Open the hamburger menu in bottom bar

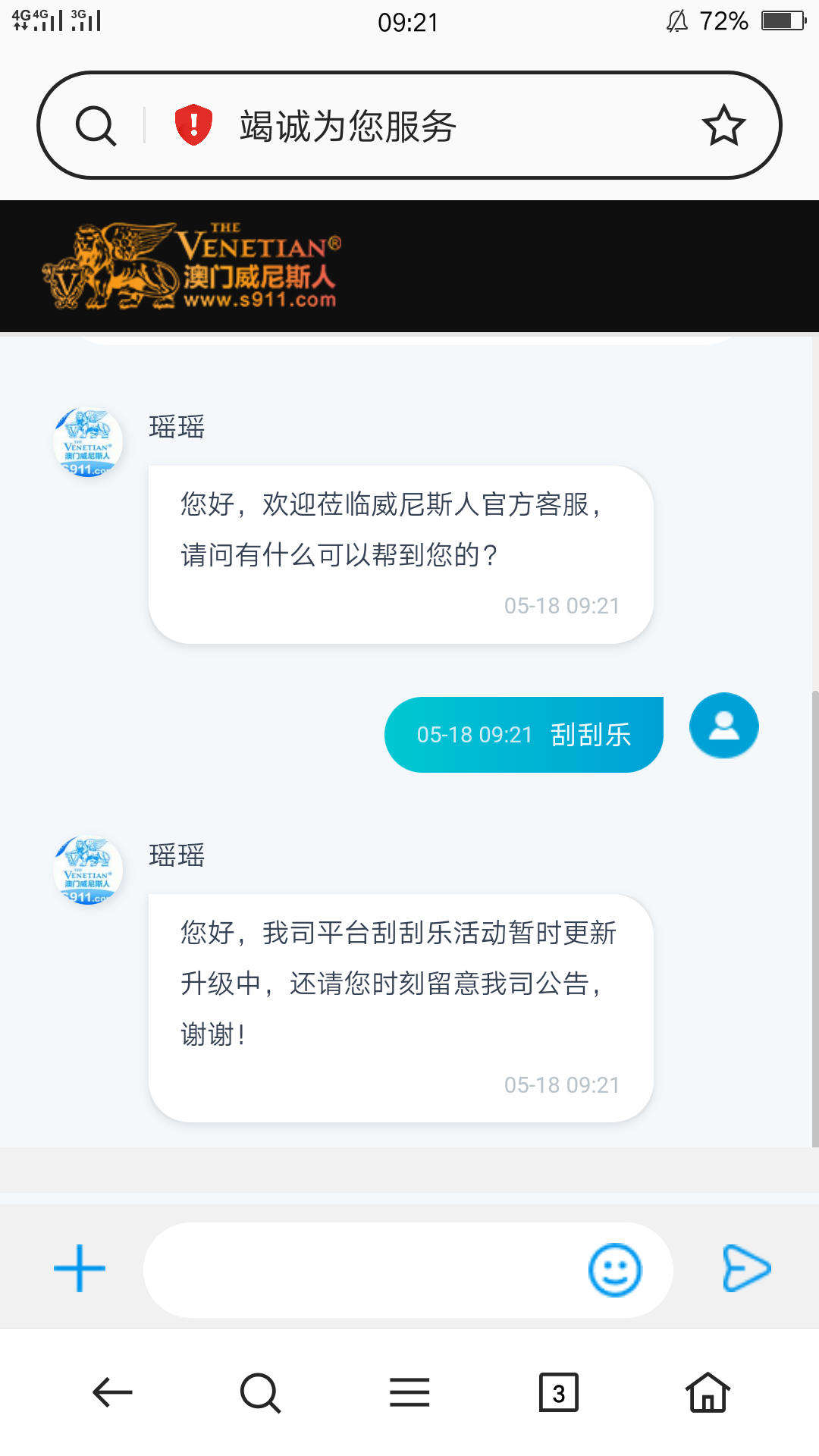(408, 1392)
